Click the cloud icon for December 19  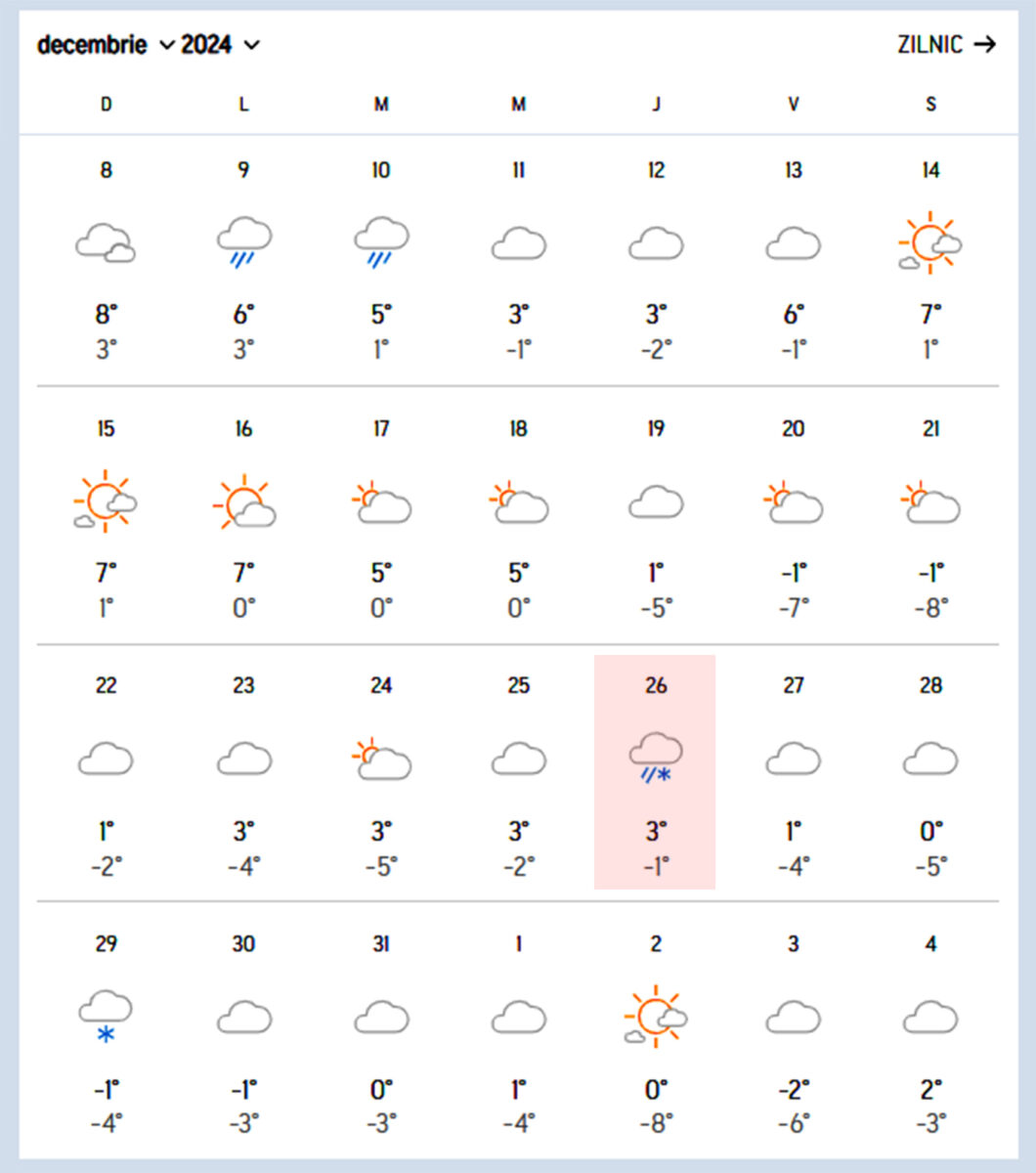click(x=656, y=500)
